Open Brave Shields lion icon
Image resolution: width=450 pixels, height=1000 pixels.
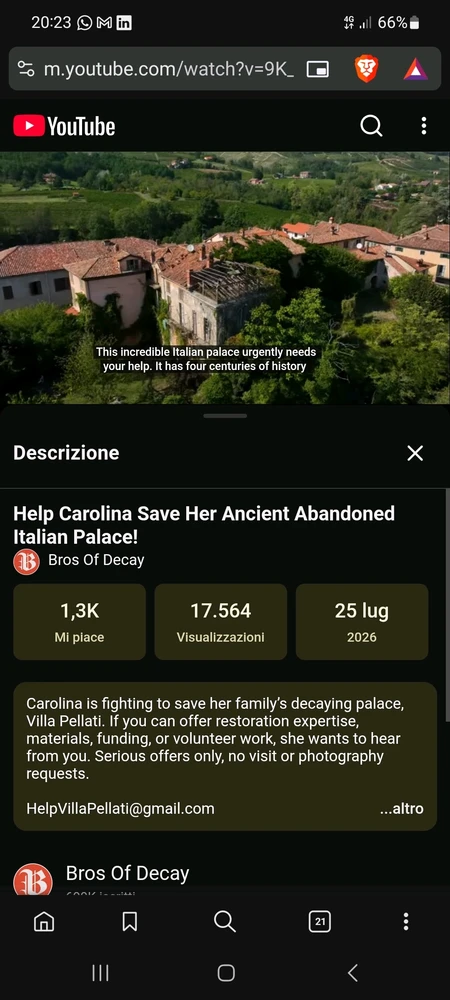pyautogui.click(x=367, y=69)
